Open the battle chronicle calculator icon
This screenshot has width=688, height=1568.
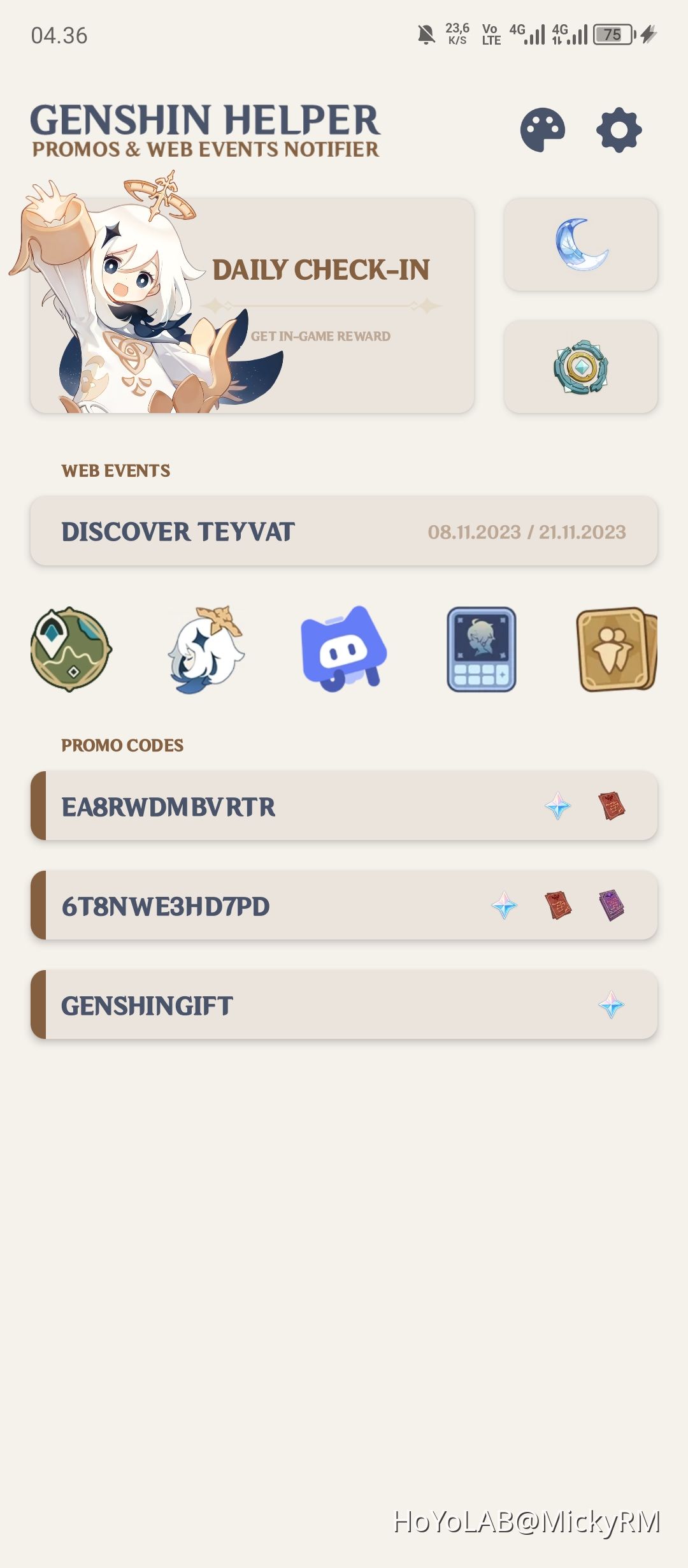pyautogui.click(x=481, y=649)
